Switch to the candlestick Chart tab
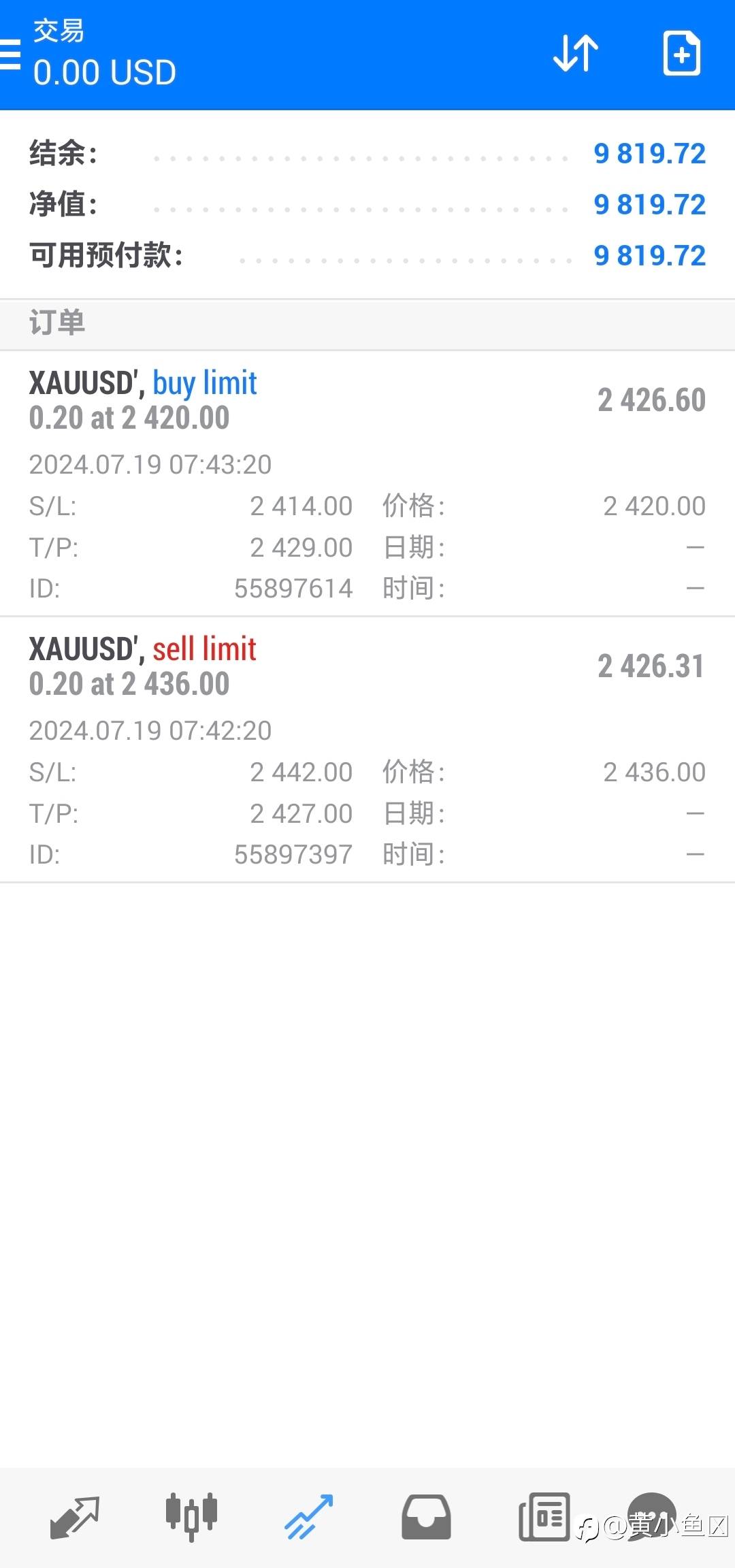The image size is (735, 1568). (x=191, y=1517)
